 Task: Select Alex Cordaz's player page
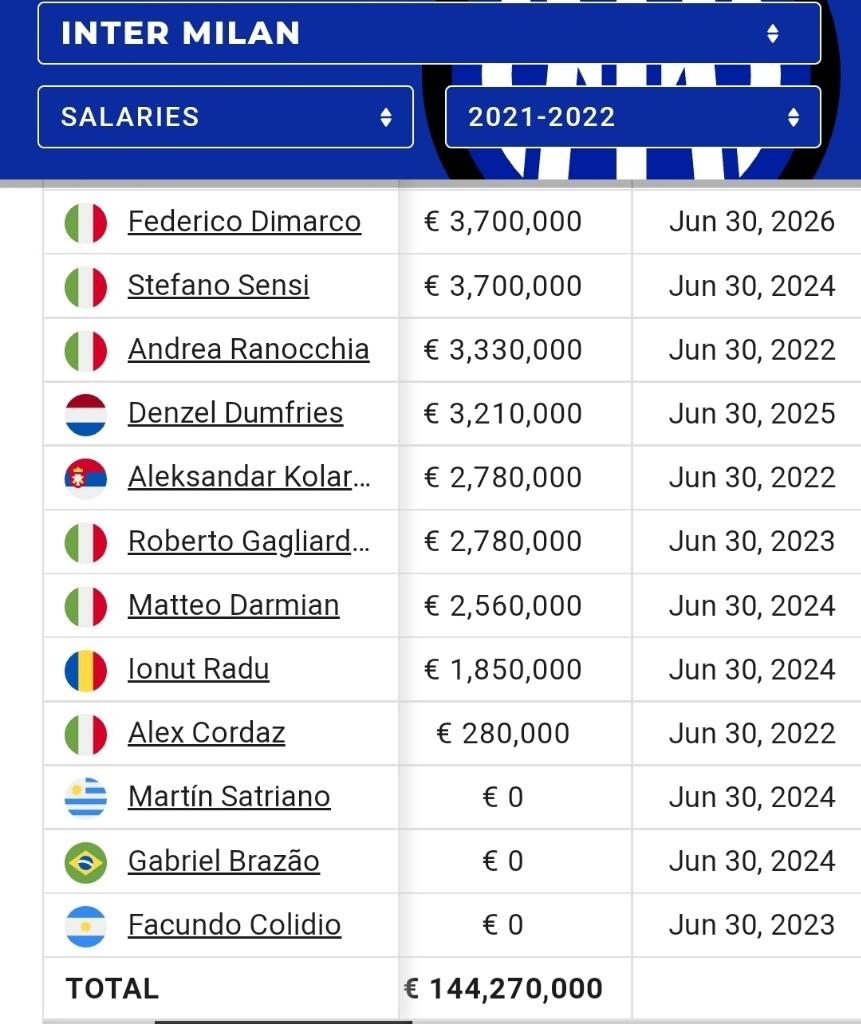point(206,733)
